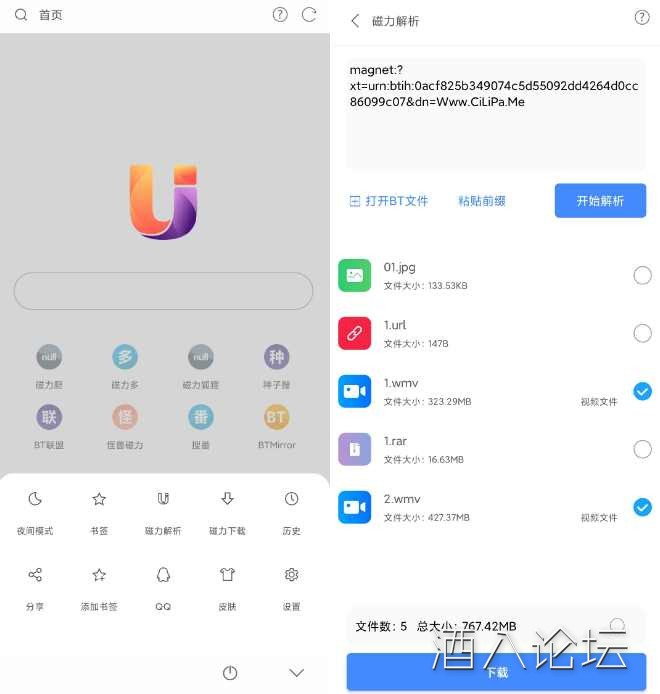Go back from the 磁力解析 page
The width and height of the screenshot is (660, 694).
(354, 20)
